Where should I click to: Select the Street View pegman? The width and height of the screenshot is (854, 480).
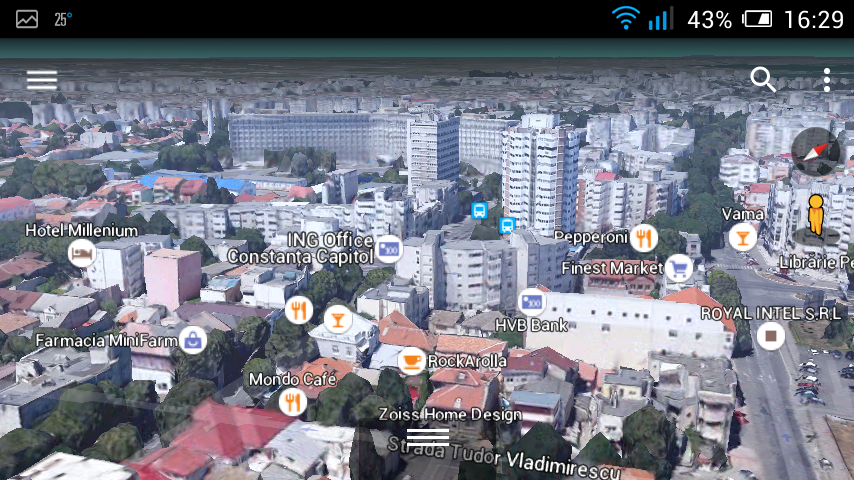pyautogui.click(x=816, y=216)
